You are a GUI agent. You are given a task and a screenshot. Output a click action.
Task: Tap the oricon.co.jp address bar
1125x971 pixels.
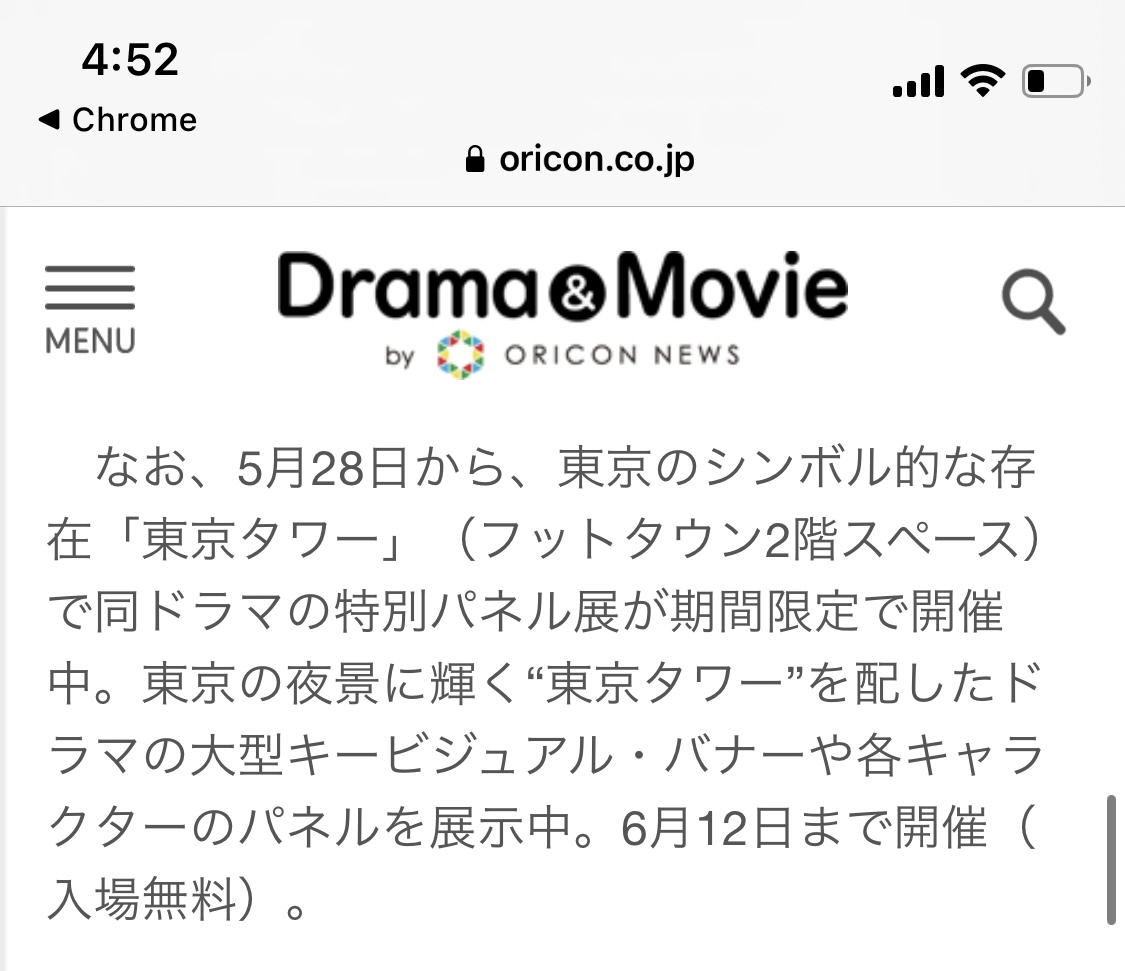coord(580,159)
